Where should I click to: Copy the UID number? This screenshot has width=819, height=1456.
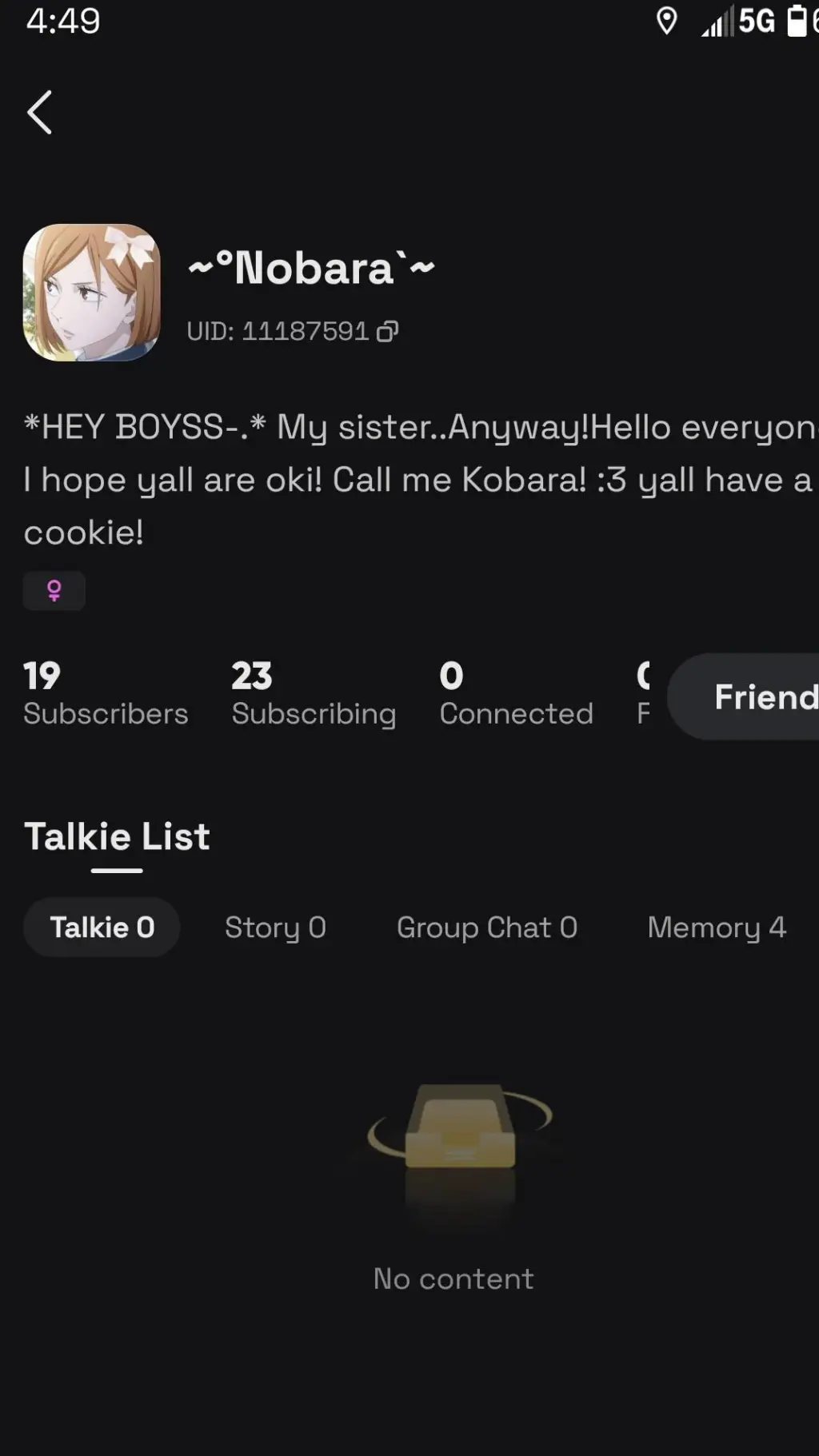coord(387,331)
